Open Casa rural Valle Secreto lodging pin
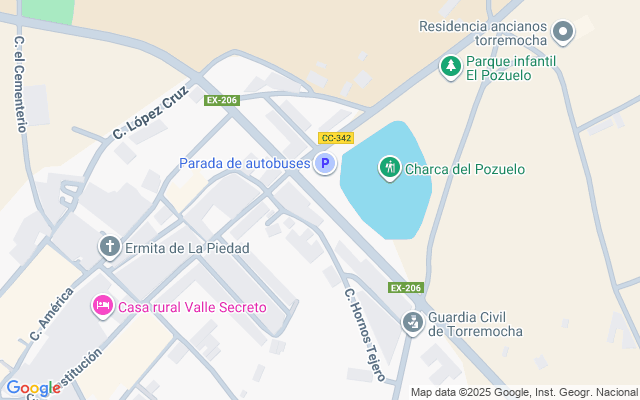The height and width of the screenshot is (400, 640). pyautogui.click(x=102, y=306)
